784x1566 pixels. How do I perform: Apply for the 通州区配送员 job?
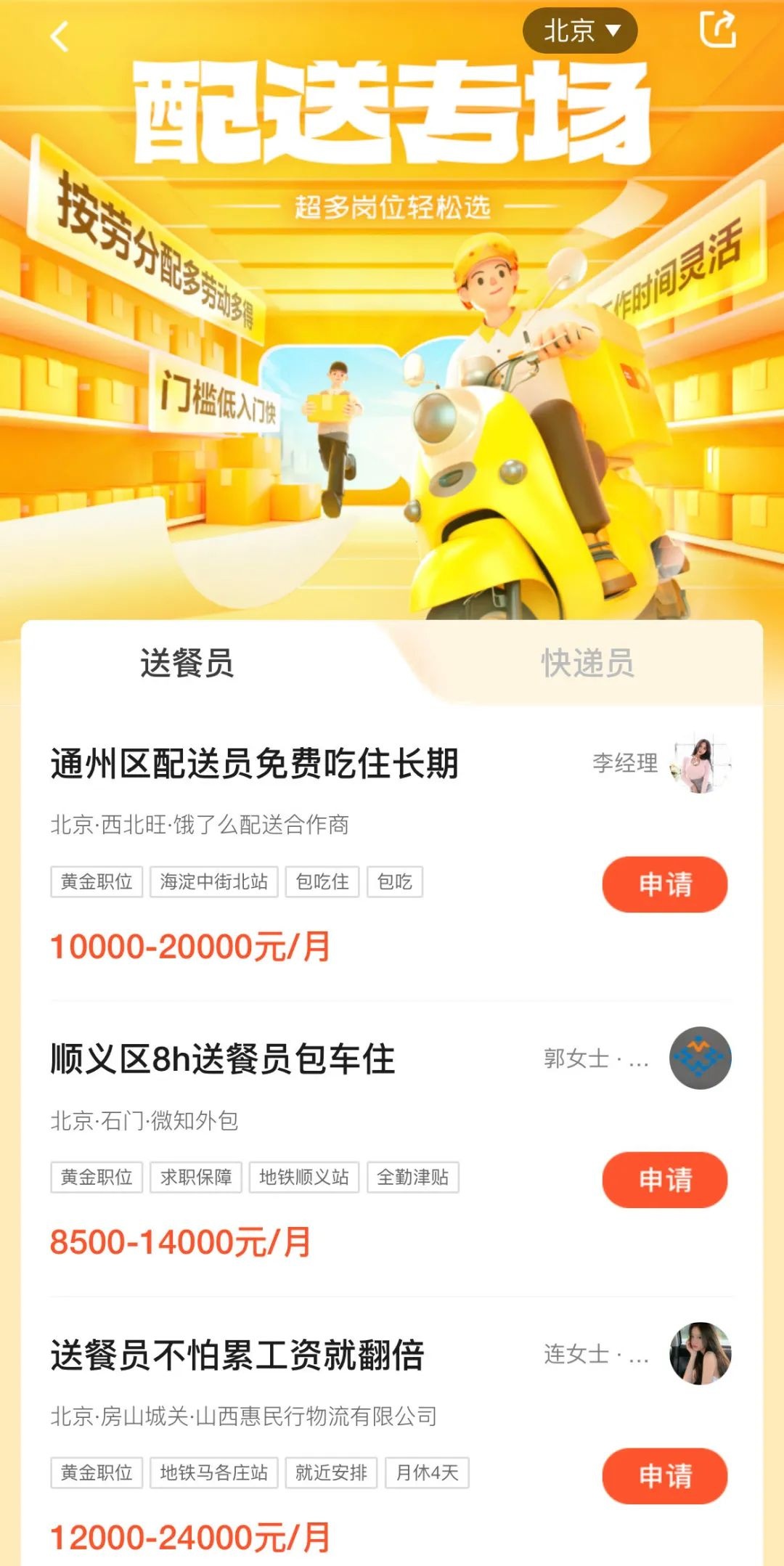[x=664, y=884]
